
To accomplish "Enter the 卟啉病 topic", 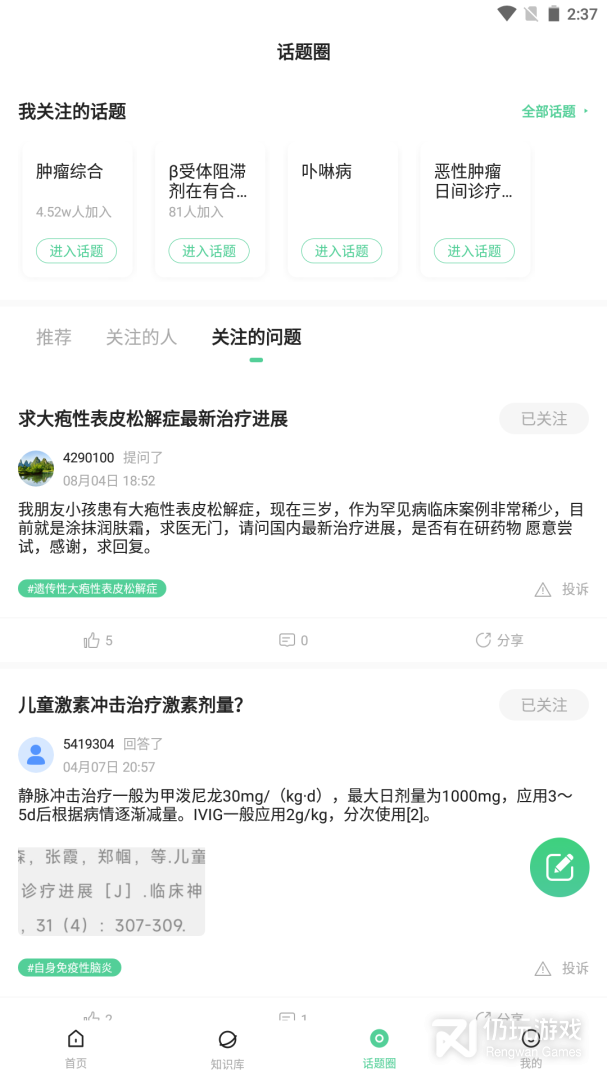I will pos(342,251).
